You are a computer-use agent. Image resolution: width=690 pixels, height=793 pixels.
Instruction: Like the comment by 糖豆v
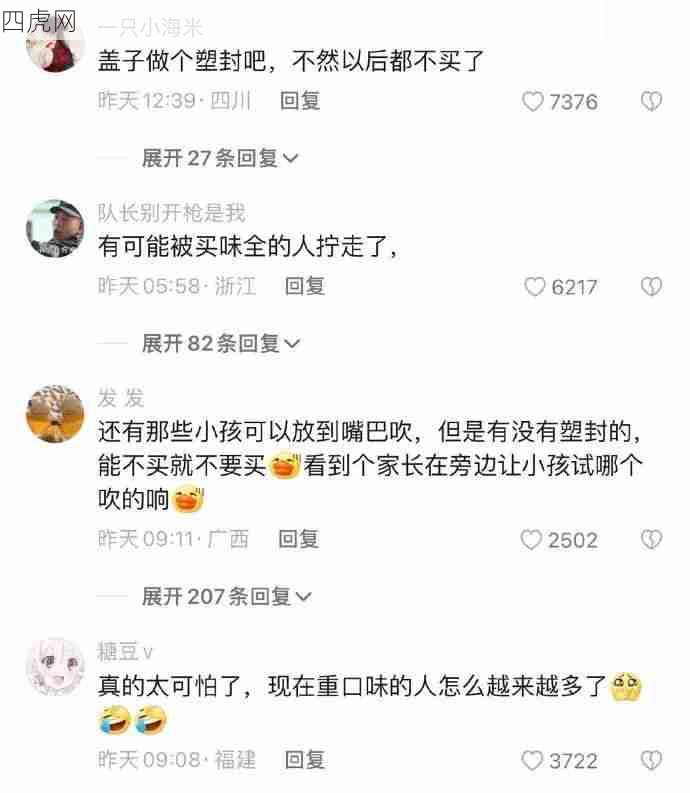pos(534,761)
